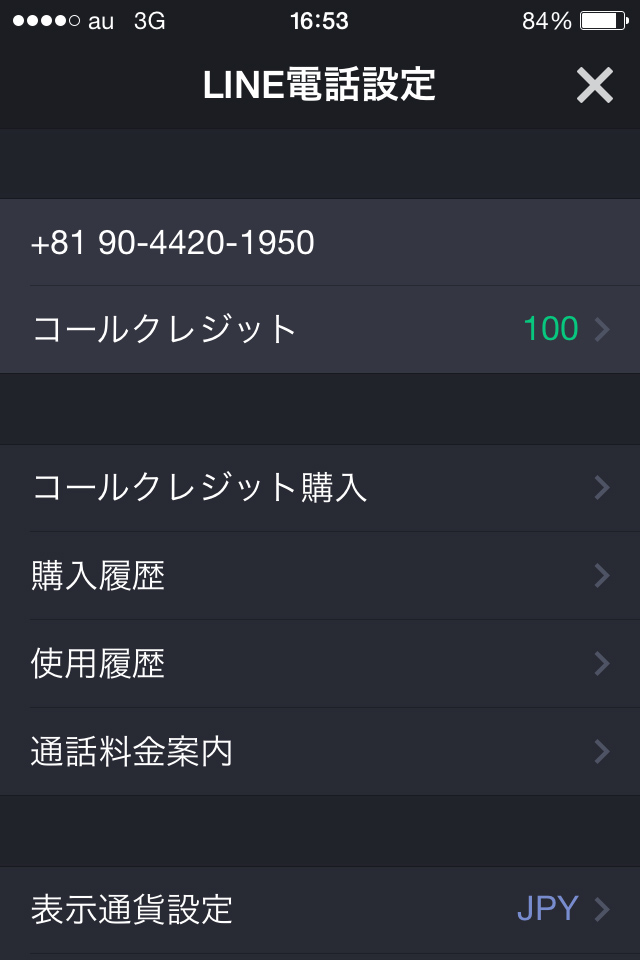Open コールクレジット購入

(x=320, y=488)
